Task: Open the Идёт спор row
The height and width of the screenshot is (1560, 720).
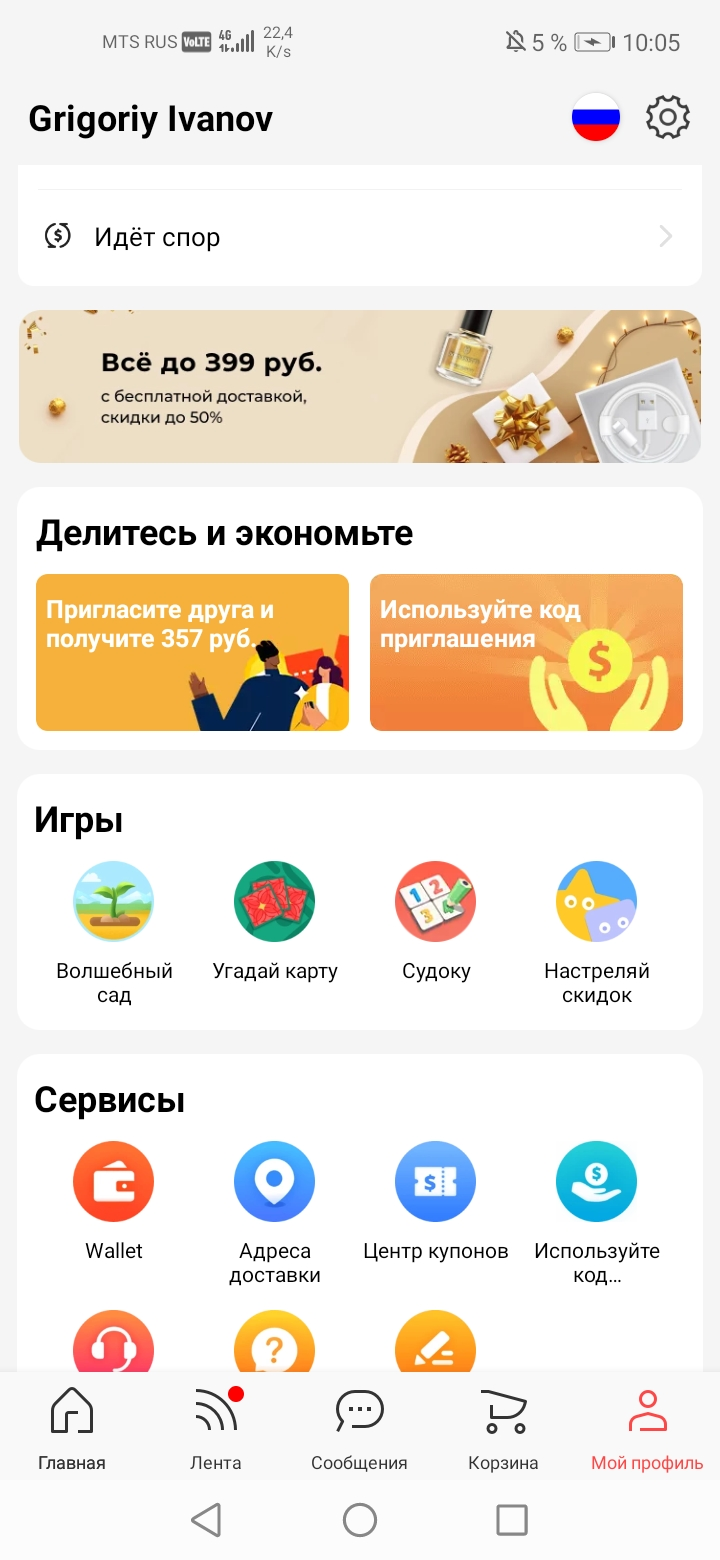Action: click(360, 237)
